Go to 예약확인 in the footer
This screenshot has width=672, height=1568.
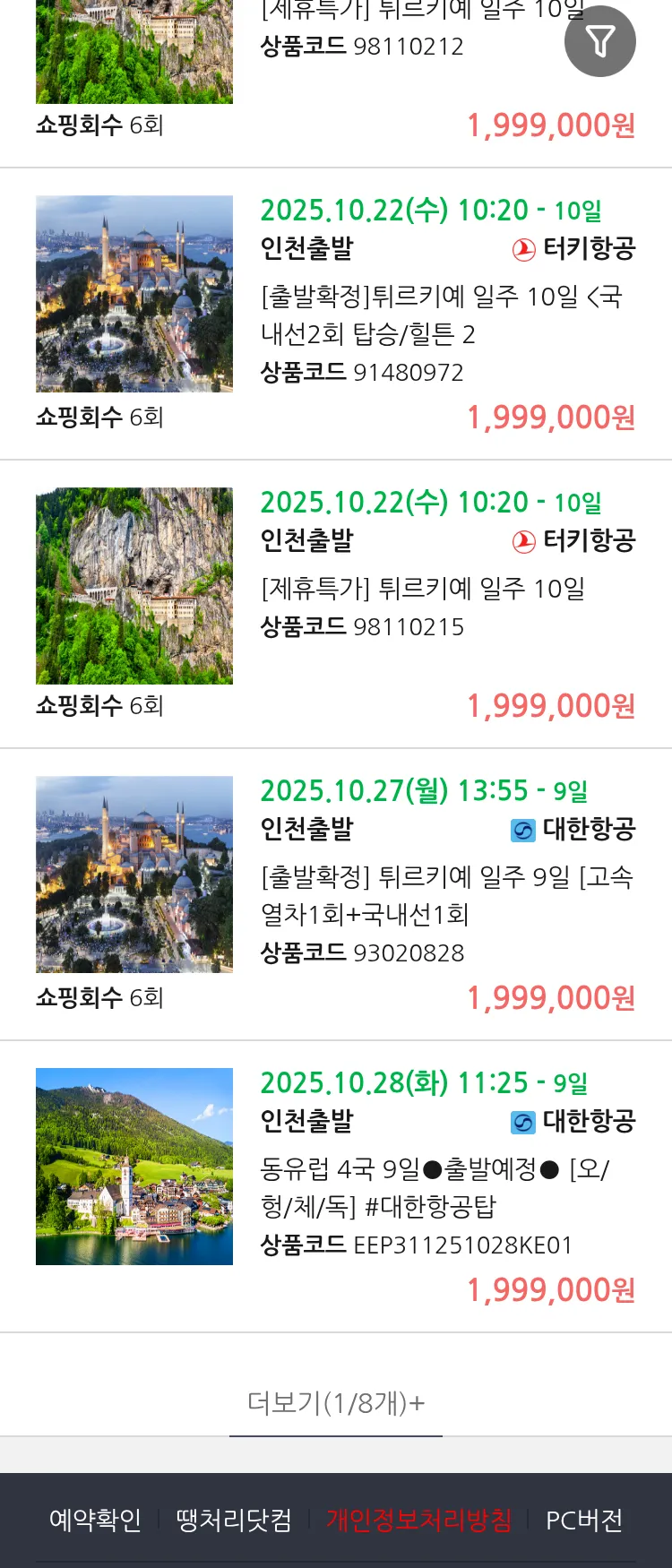coord(95,1520)
